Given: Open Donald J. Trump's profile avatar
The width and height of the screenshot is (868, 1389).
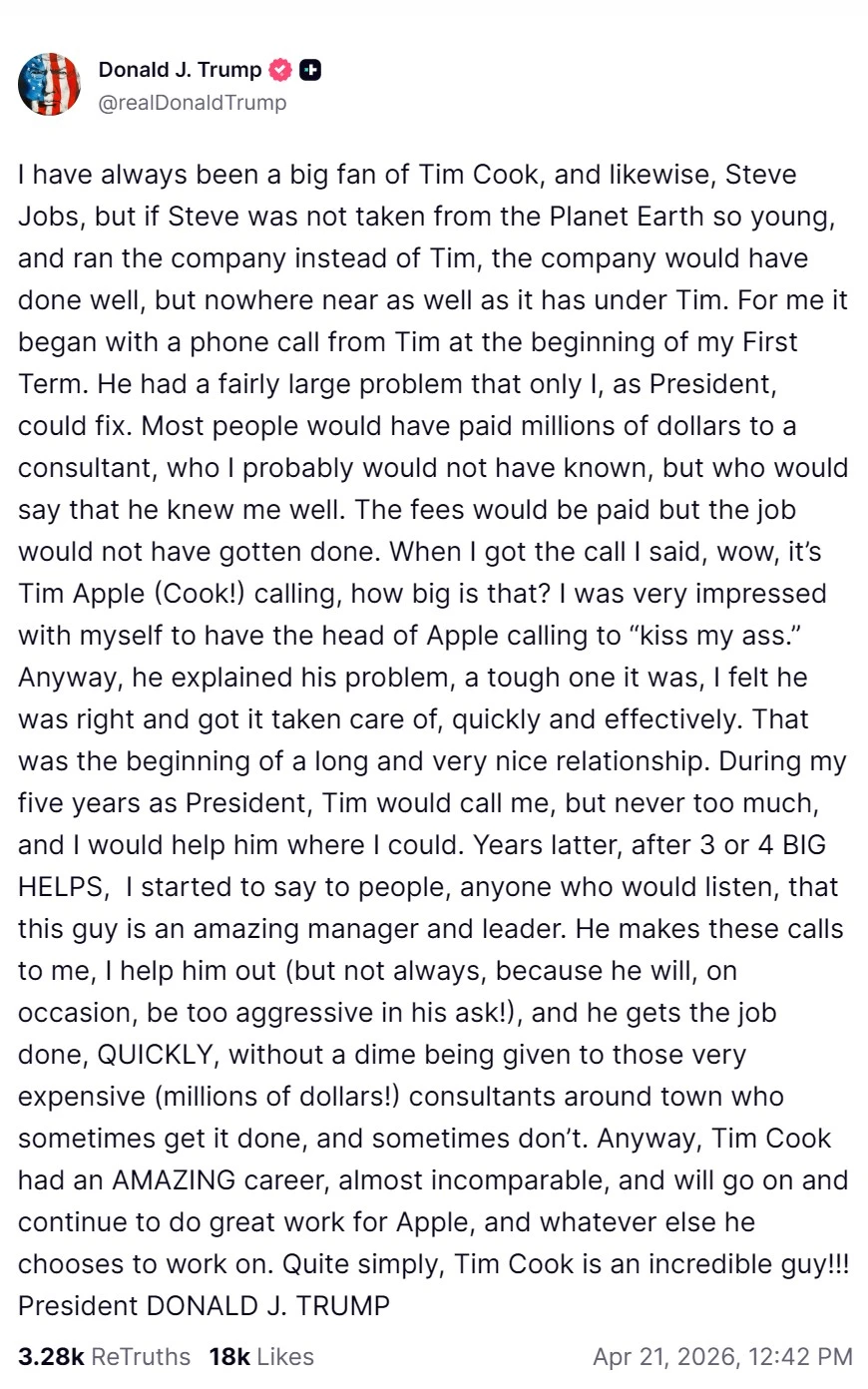Looking at the screenshot, I should tap(49, 85).
